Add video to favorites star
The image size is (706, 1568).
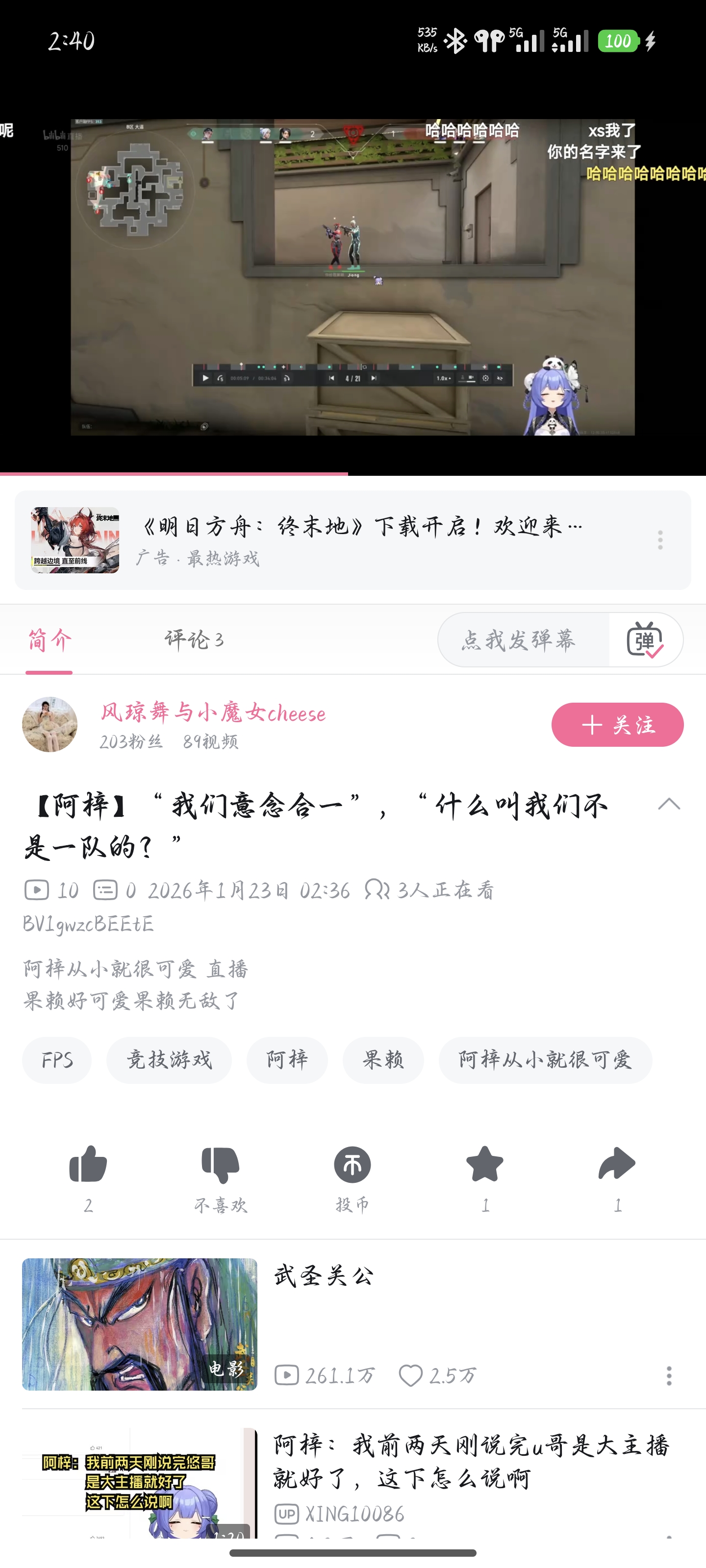point(484,1165)
